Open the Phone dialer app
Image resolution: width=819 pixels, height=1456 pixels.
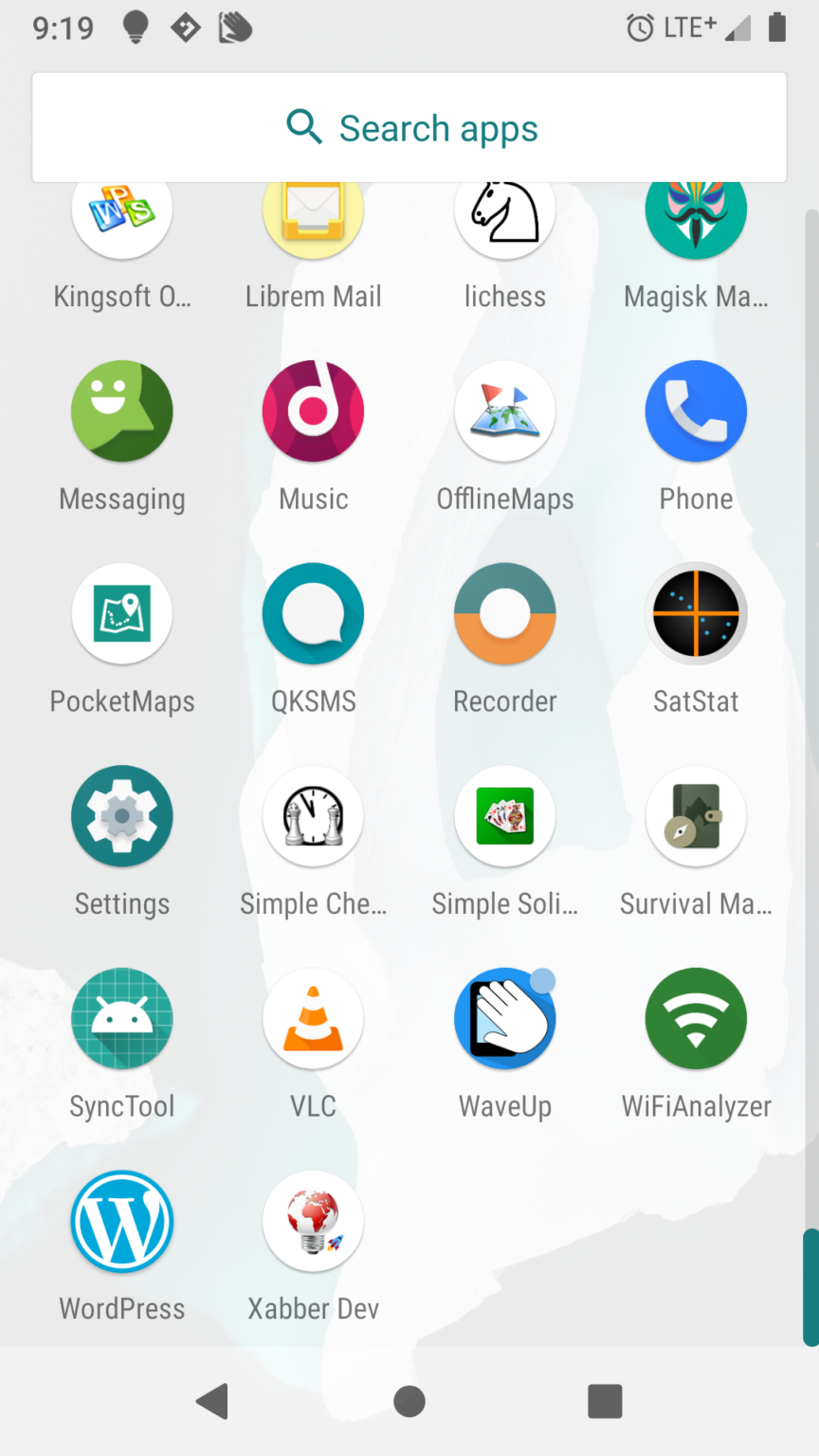pos(696,412)
